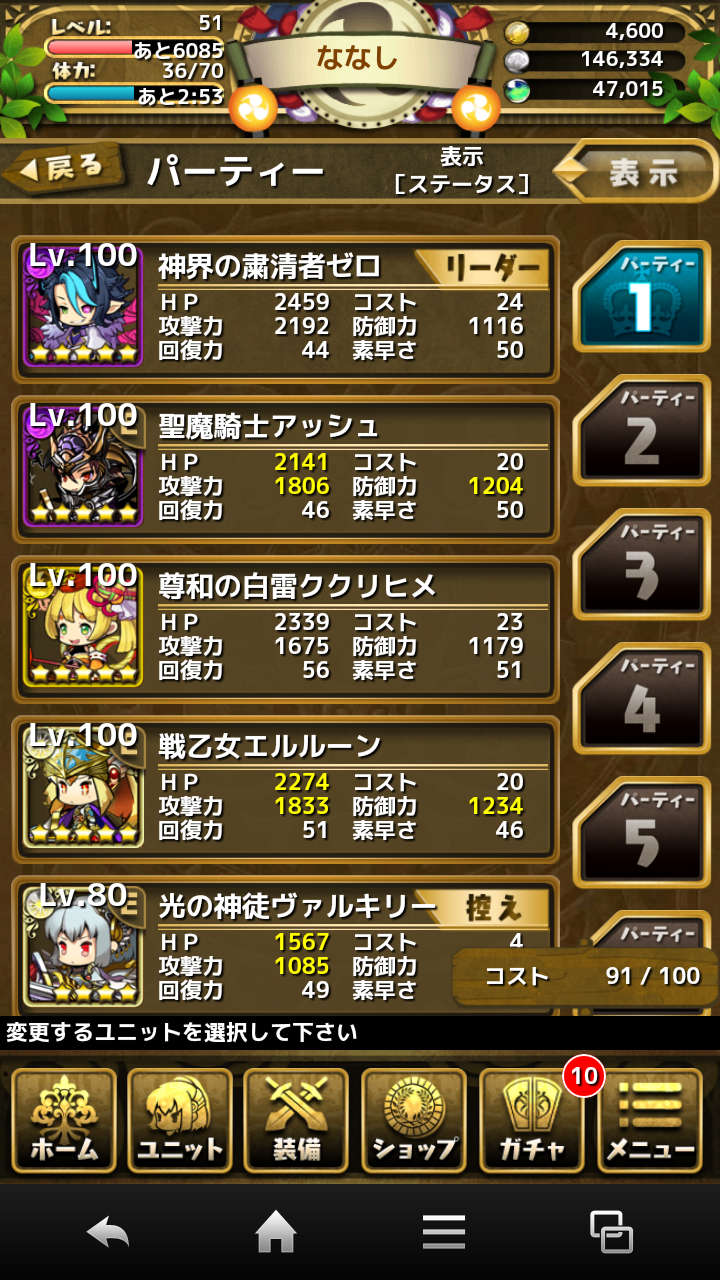Open the ユニット unit menu
The image size is (720, 1280).
click(x=180, y=1120)
